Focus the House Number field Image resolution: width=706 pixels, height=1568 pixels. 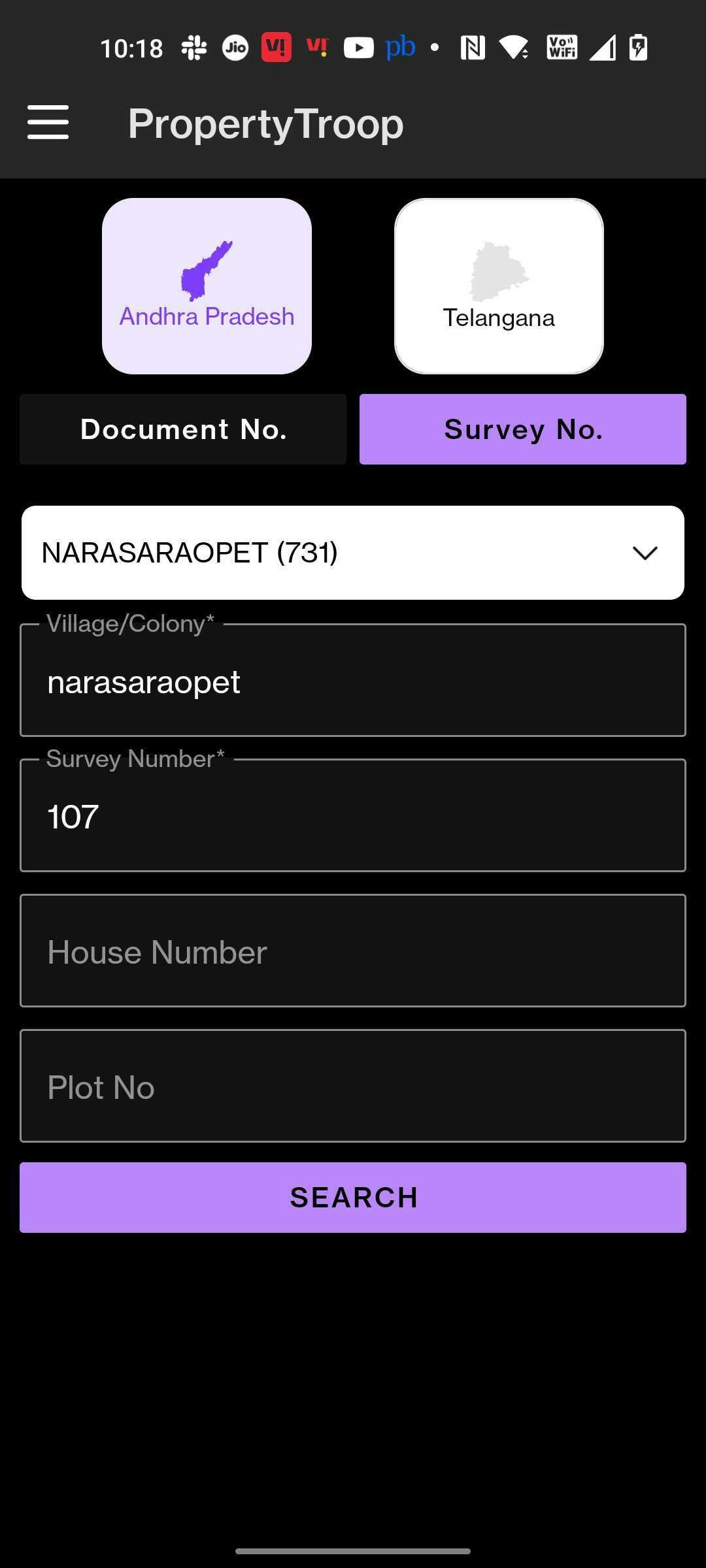[x=353, y=951]
